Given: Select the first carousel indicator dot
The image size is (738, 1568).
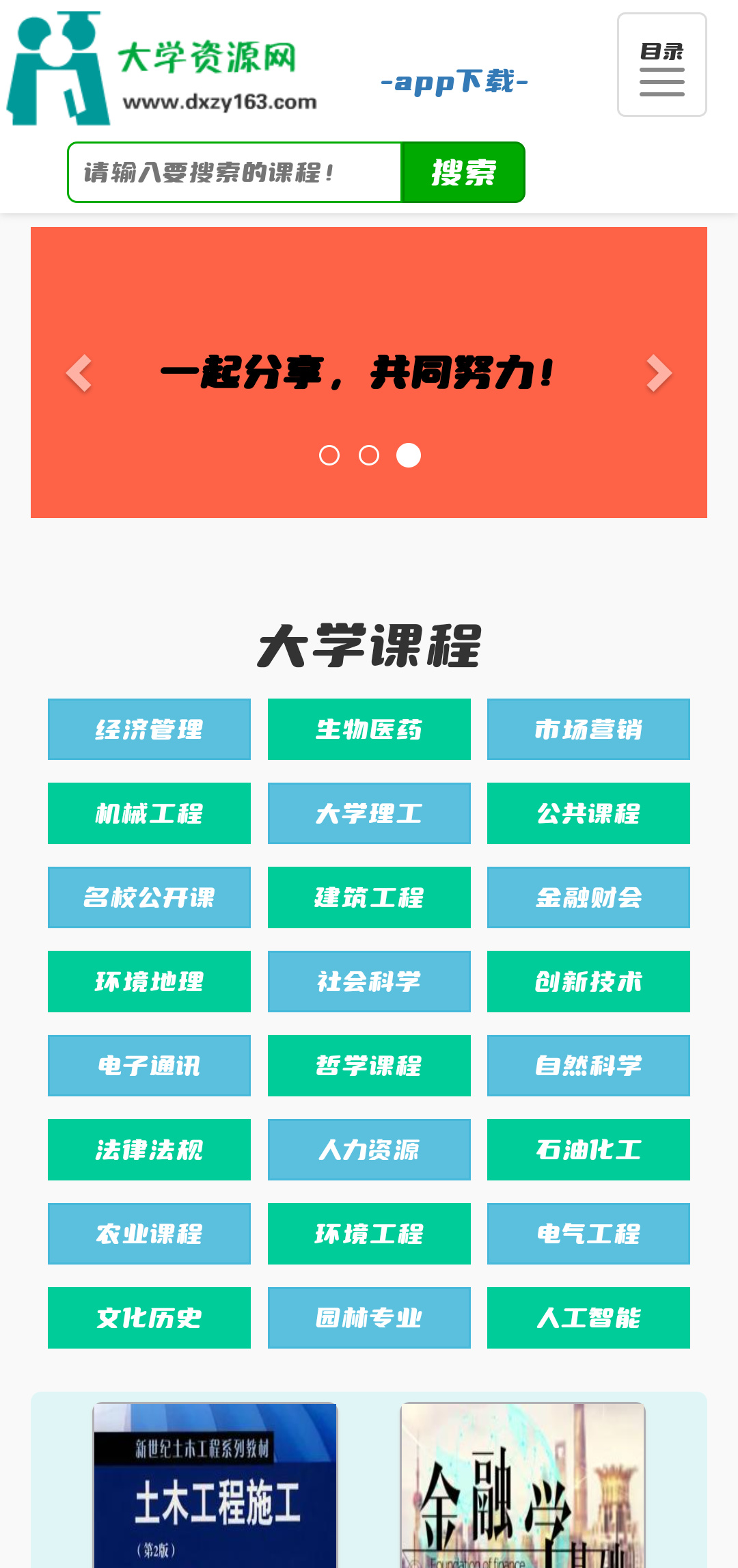Looking at the screenshot, I should click(329, 455).
